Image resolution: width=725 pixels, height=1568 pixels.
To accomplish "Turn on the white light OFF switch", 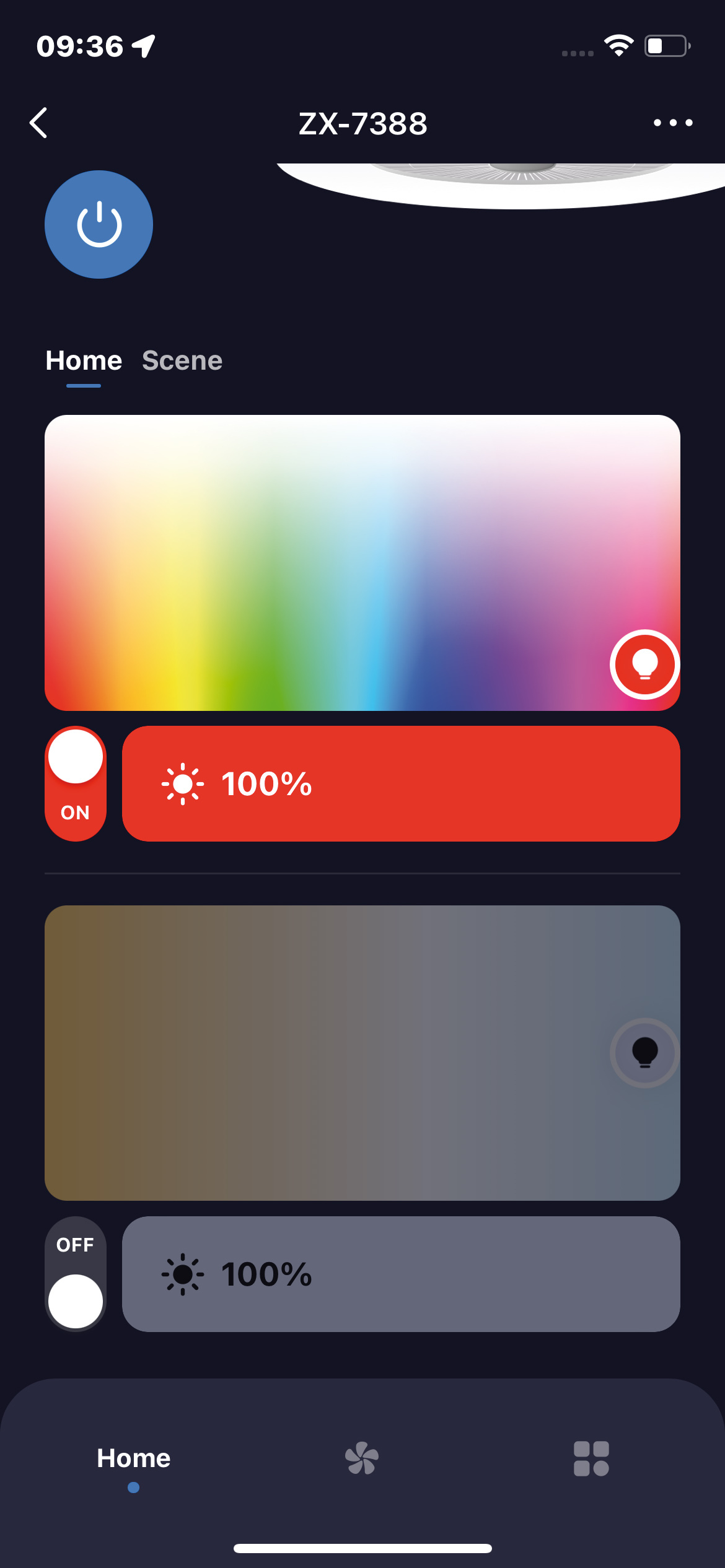I will coord(76,1273).
